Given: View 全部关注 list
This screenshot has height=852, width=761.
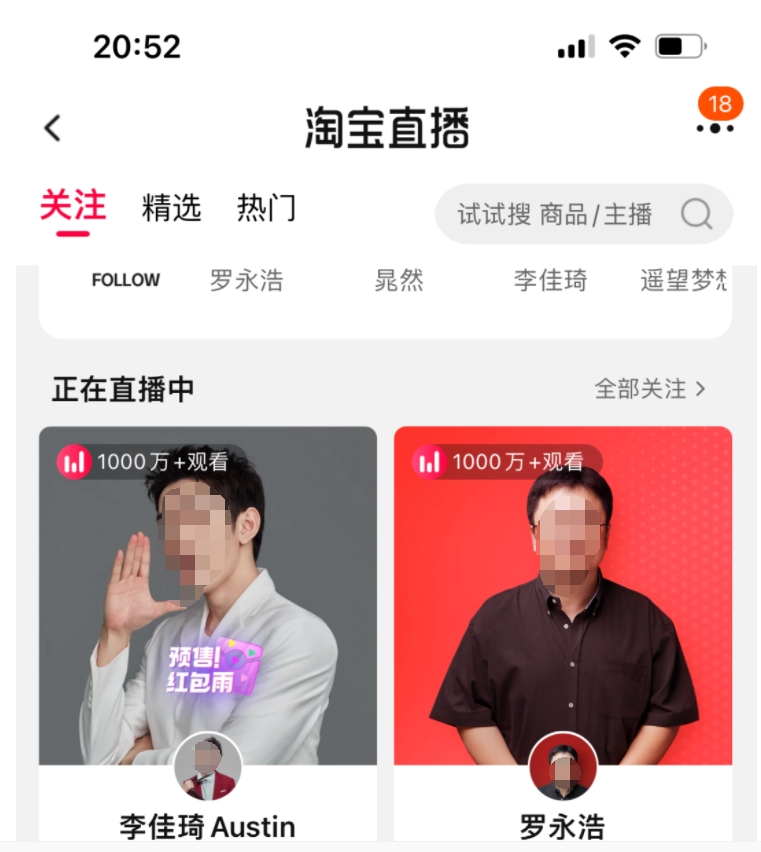Looking at the screenshot, I should pyautogui.click(x=650, y=389).
